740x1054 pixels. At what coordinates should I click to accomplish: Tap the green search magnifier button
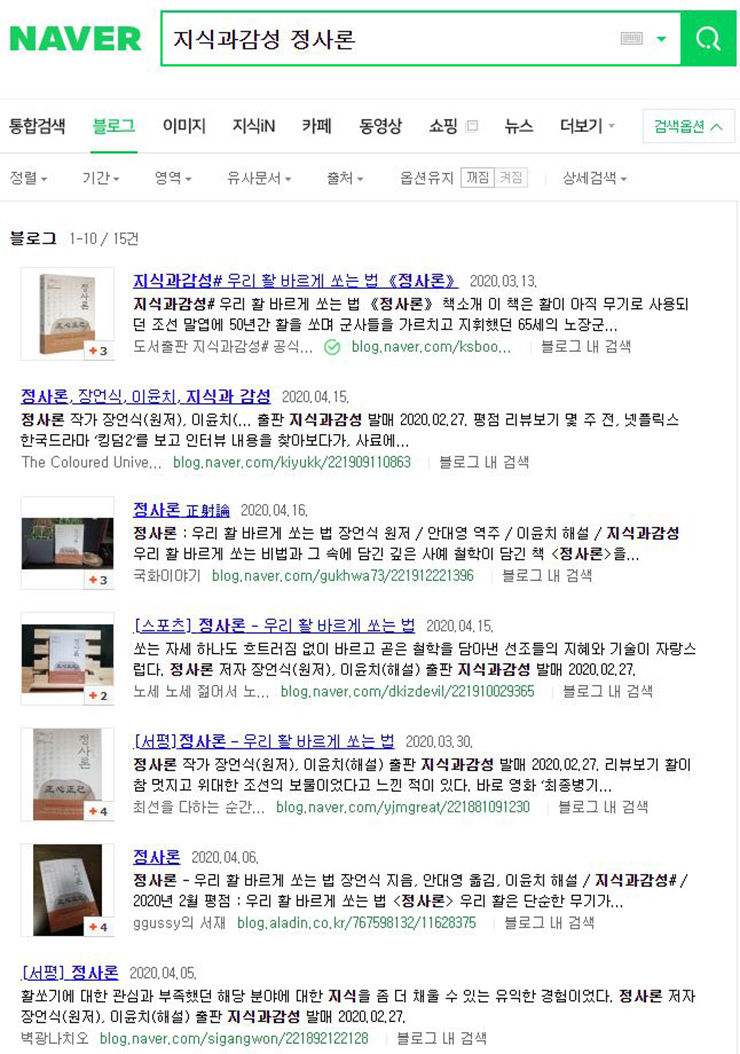point(708,39)
